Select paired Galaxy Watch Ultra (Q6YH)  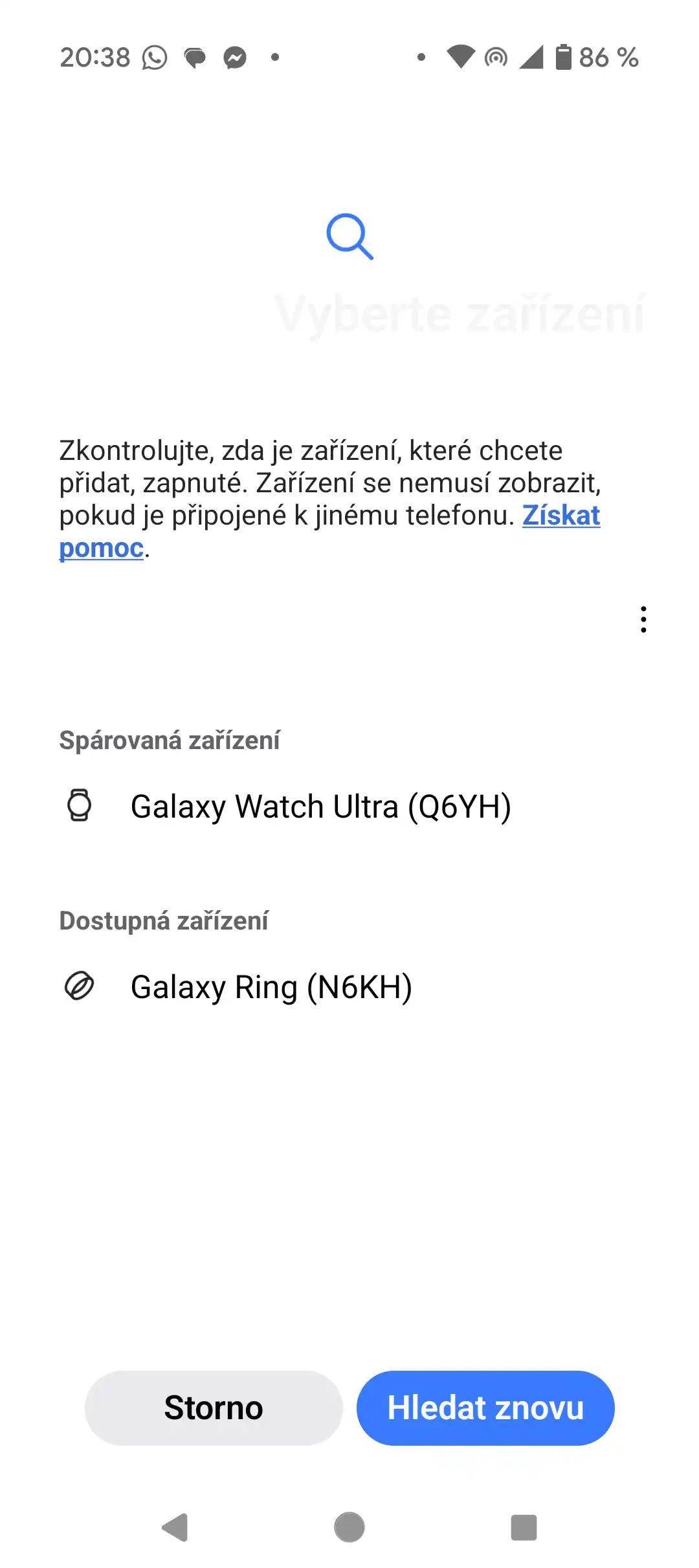[x=349, y=806]
